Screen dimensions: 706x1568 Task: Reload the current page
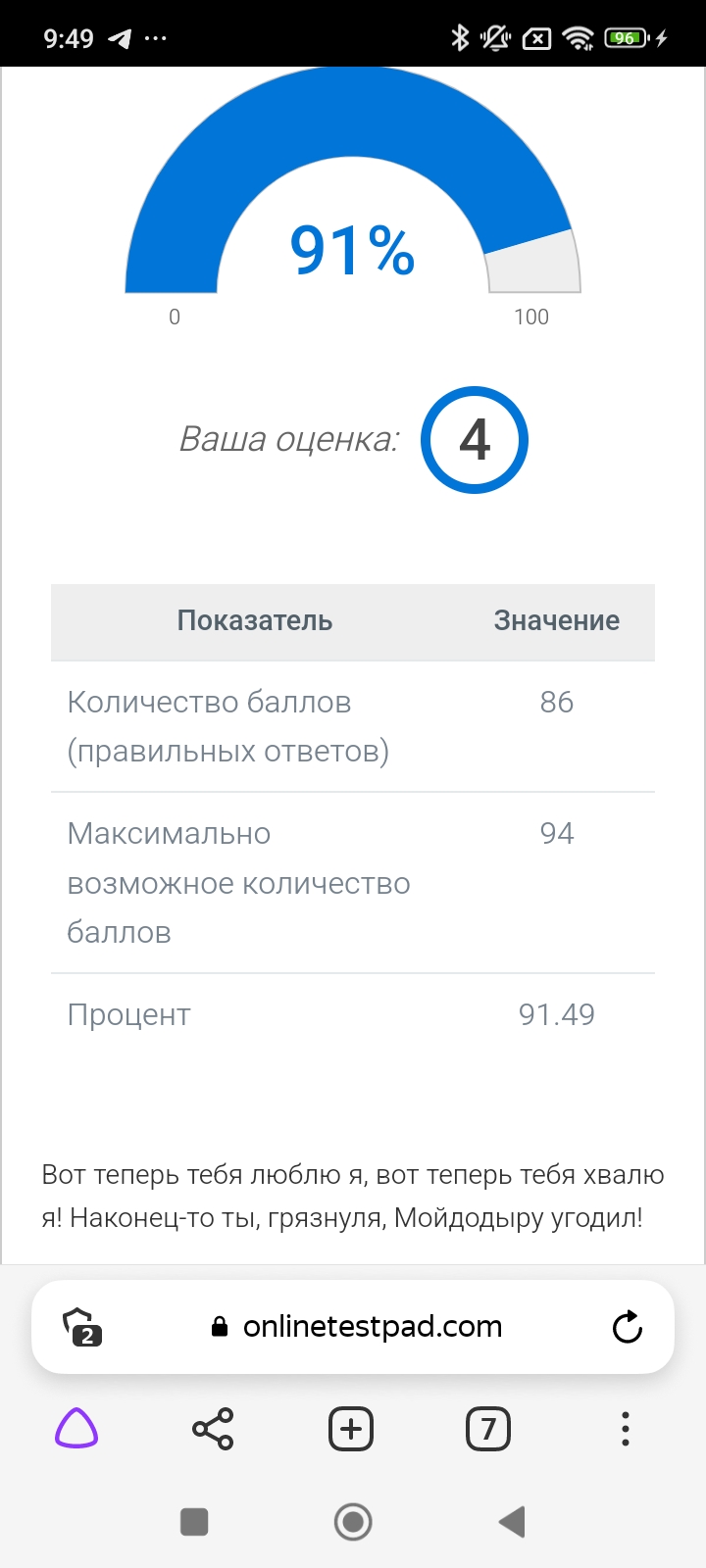coord(627,1328)
